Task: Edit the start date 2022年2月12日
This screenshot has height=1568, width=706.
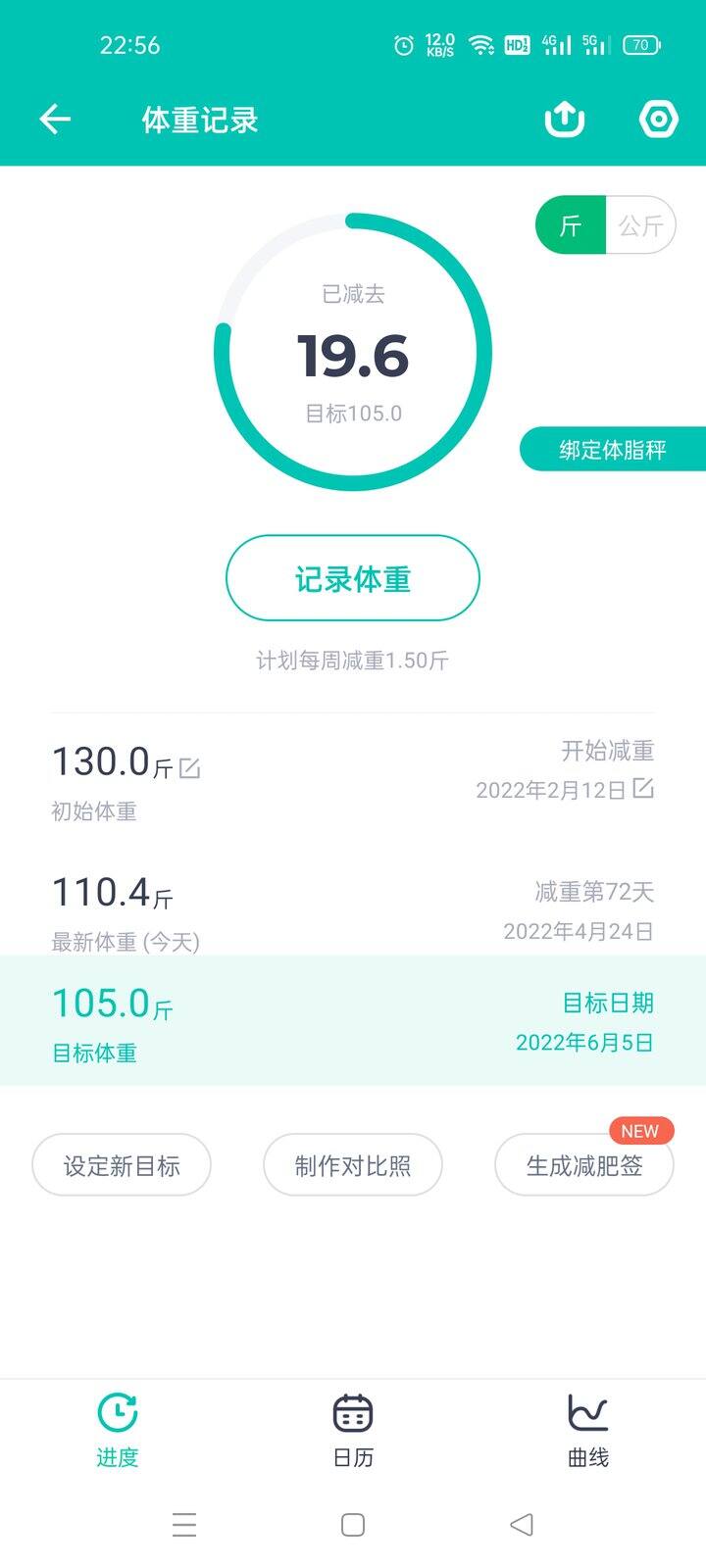Action: (643, 788)
